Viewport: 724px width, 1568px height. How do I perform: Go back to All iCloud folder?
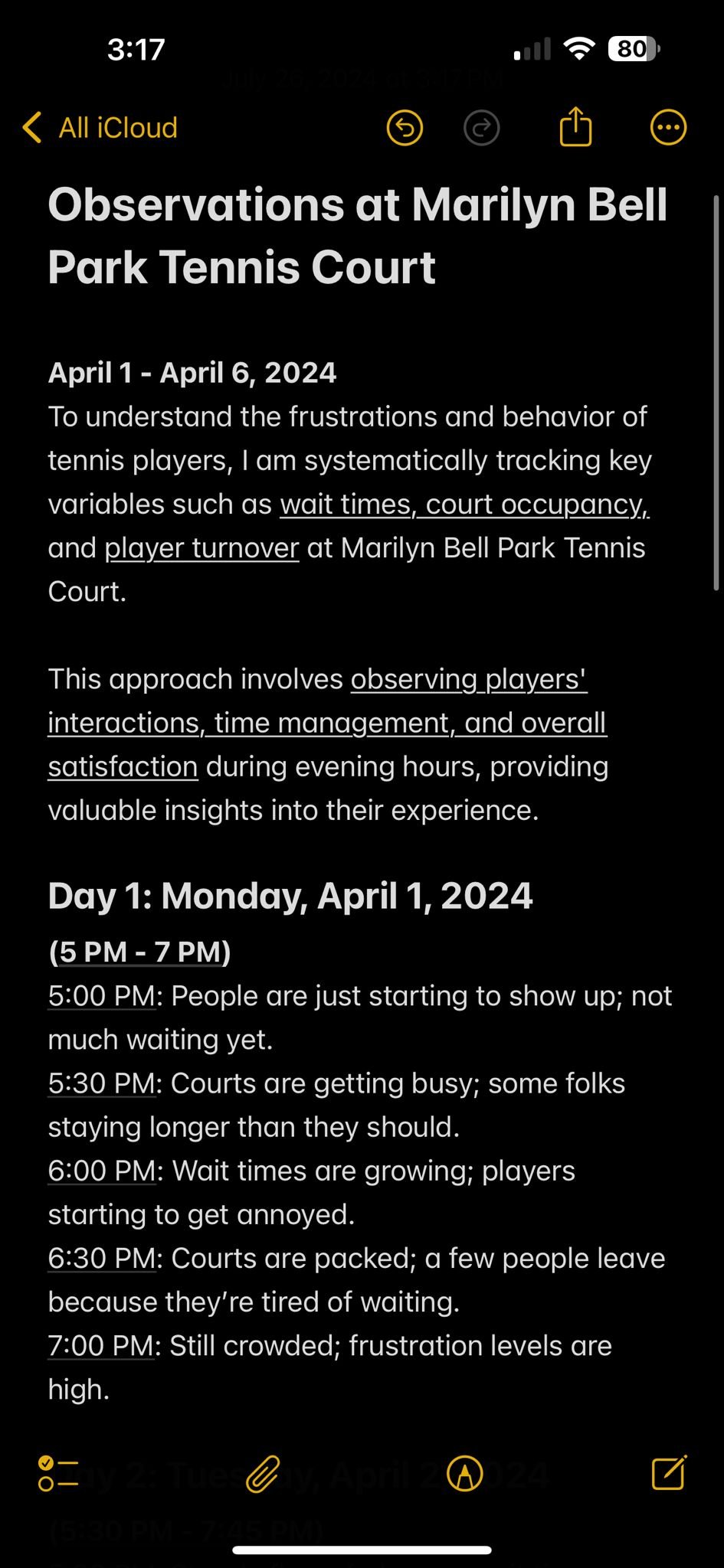point(100,128)
